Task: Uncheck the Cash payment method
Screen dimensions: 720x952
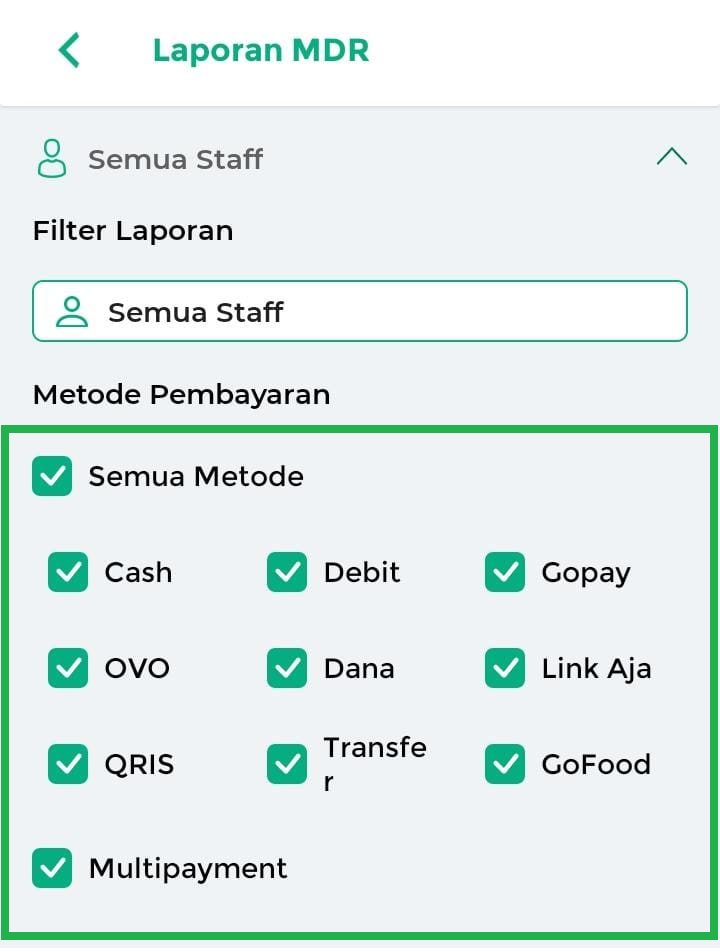Action: tap(68, 573)
